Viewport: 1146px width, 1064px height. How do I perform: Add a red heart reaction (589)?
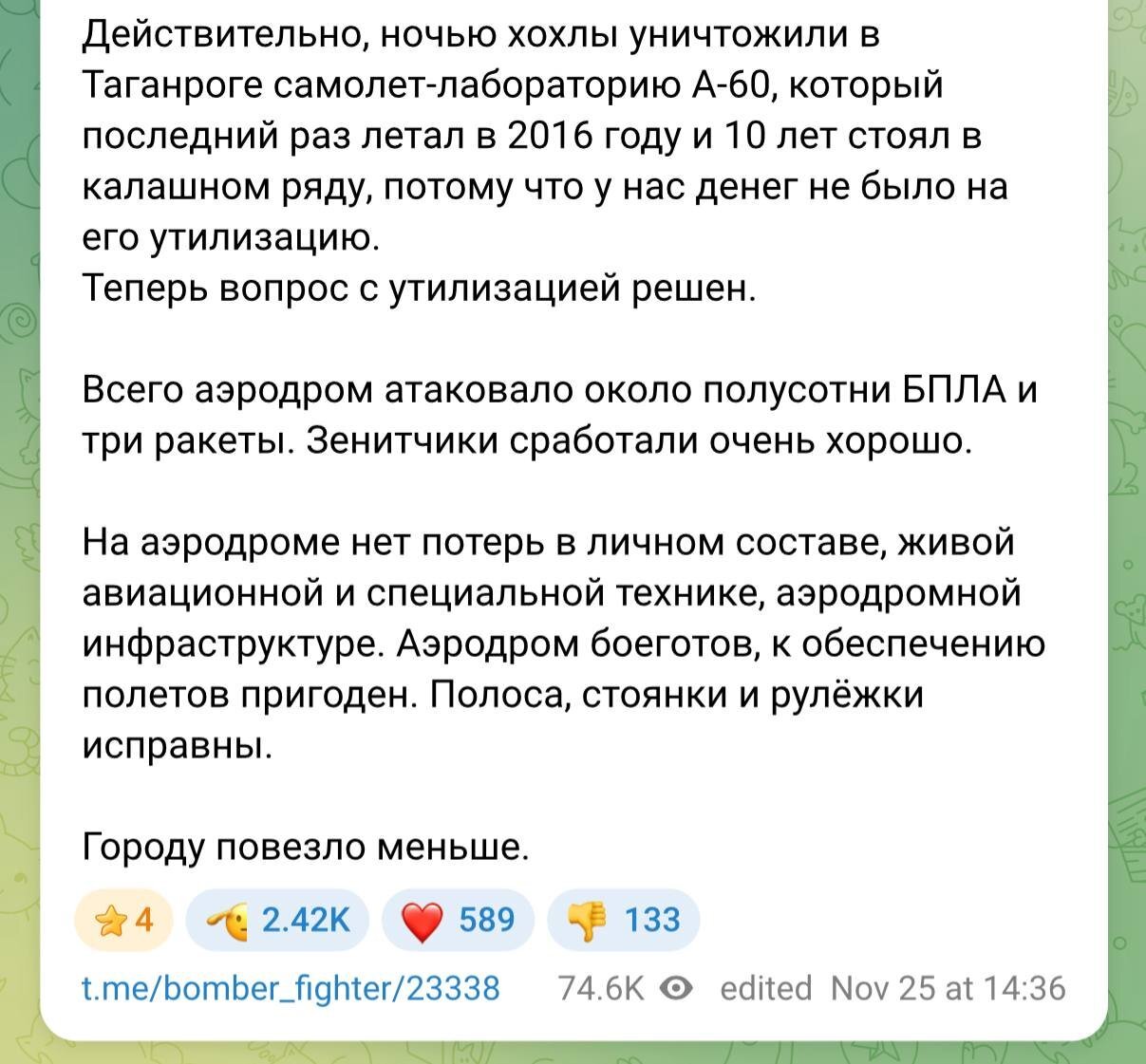click(x=458, y=920)
